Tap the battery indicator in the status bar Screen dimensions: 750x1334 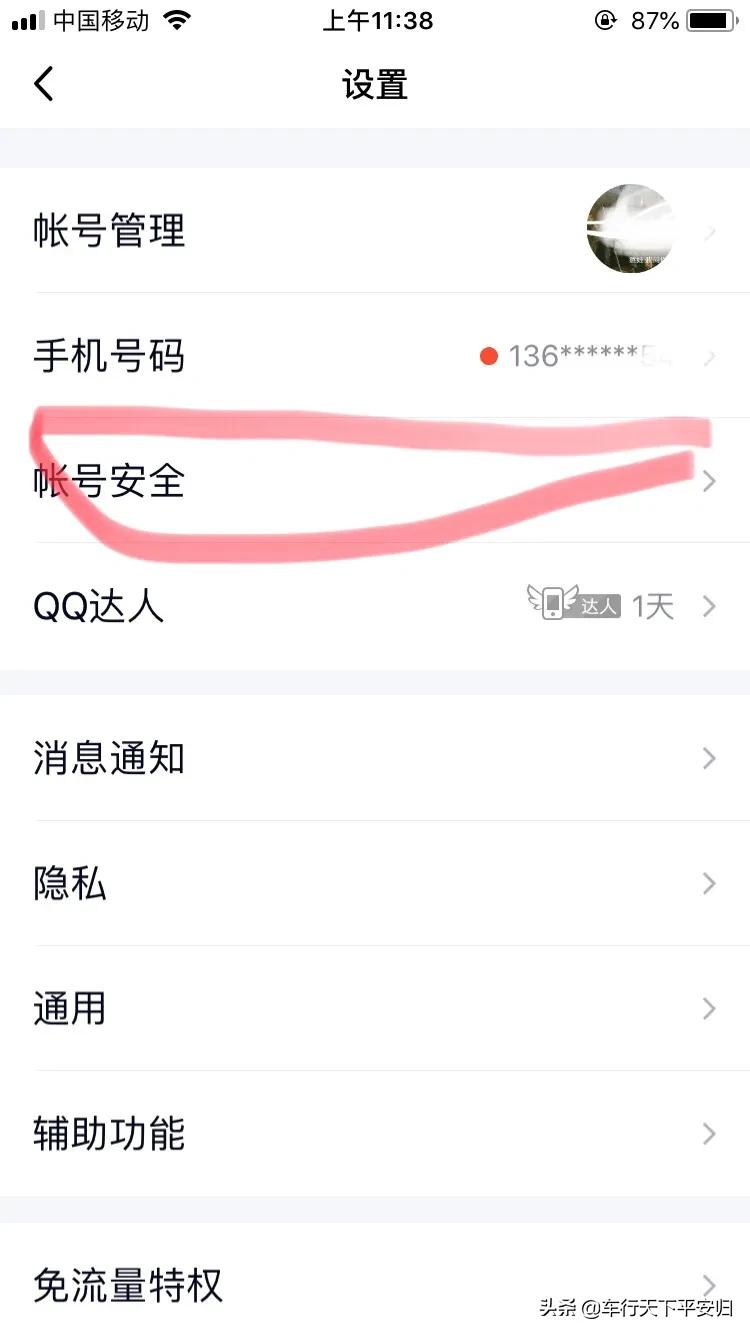click(712, 18)
